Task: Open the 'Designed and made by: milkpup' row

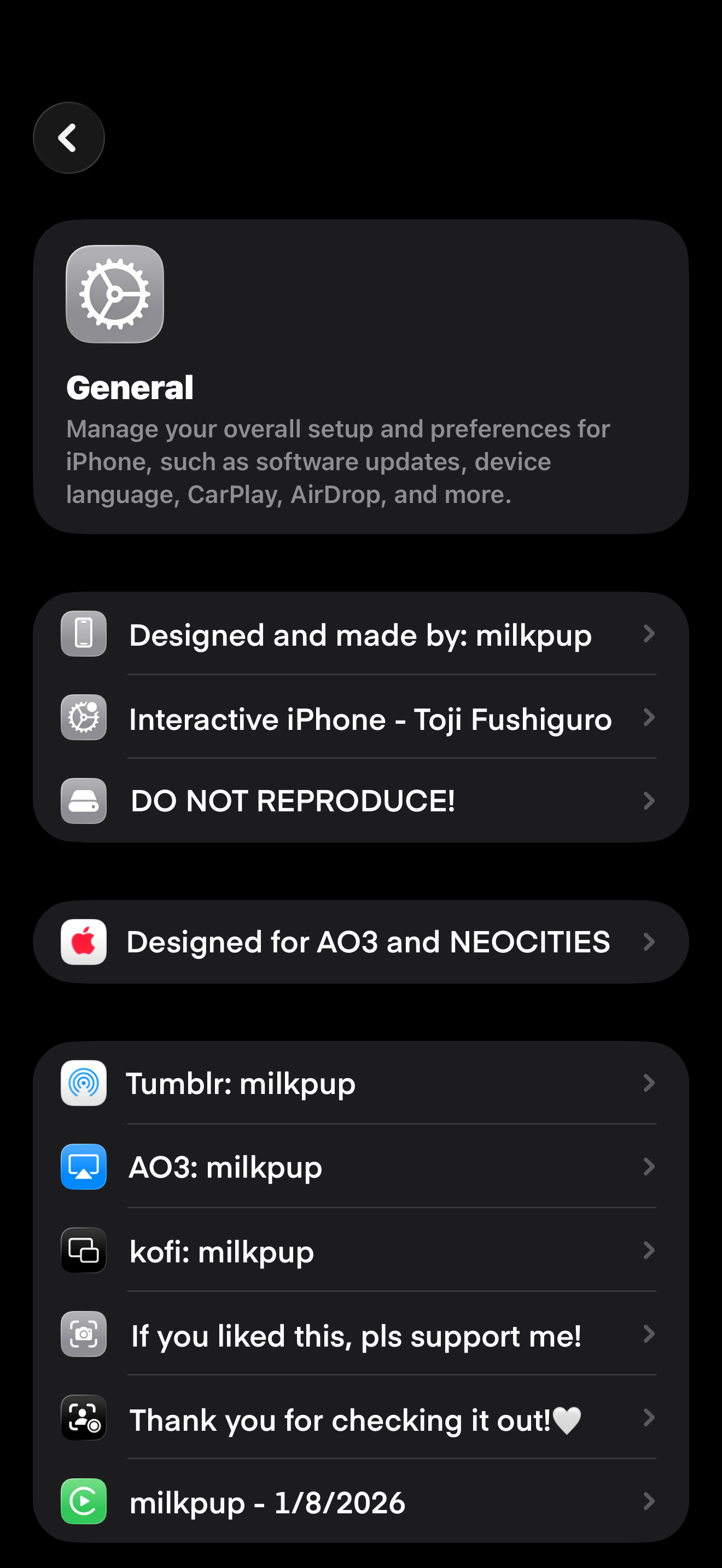Action: click(360, 634)
